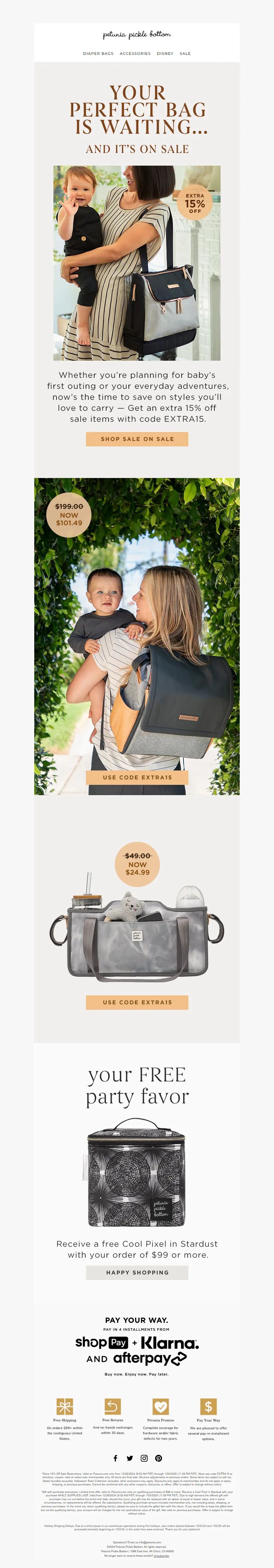Tap Use Code EXTRA15 under stroller caddy

coord(137,1002)
